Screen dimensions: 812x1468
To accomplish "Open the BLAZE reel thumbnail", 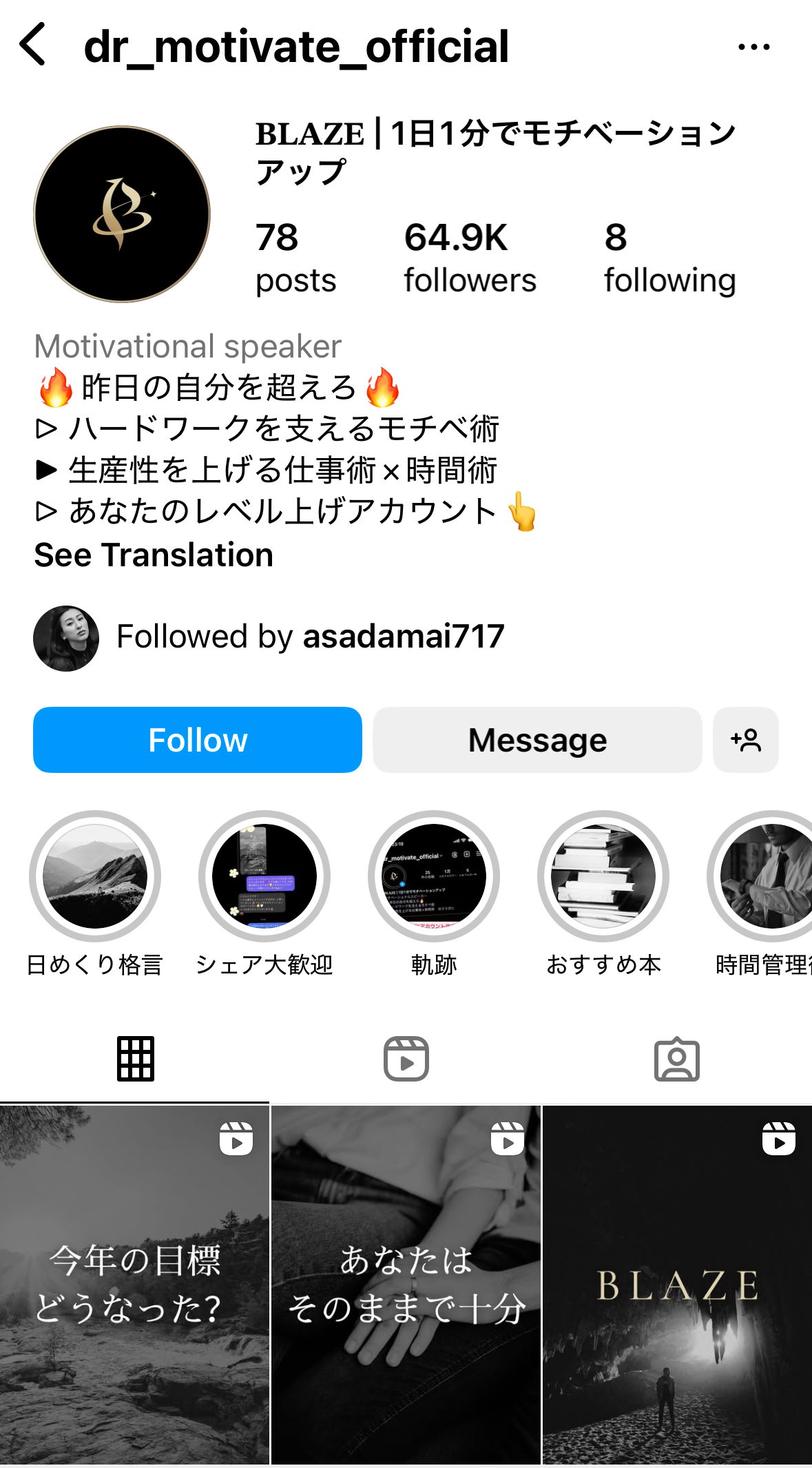I will tap(678, 1285).
